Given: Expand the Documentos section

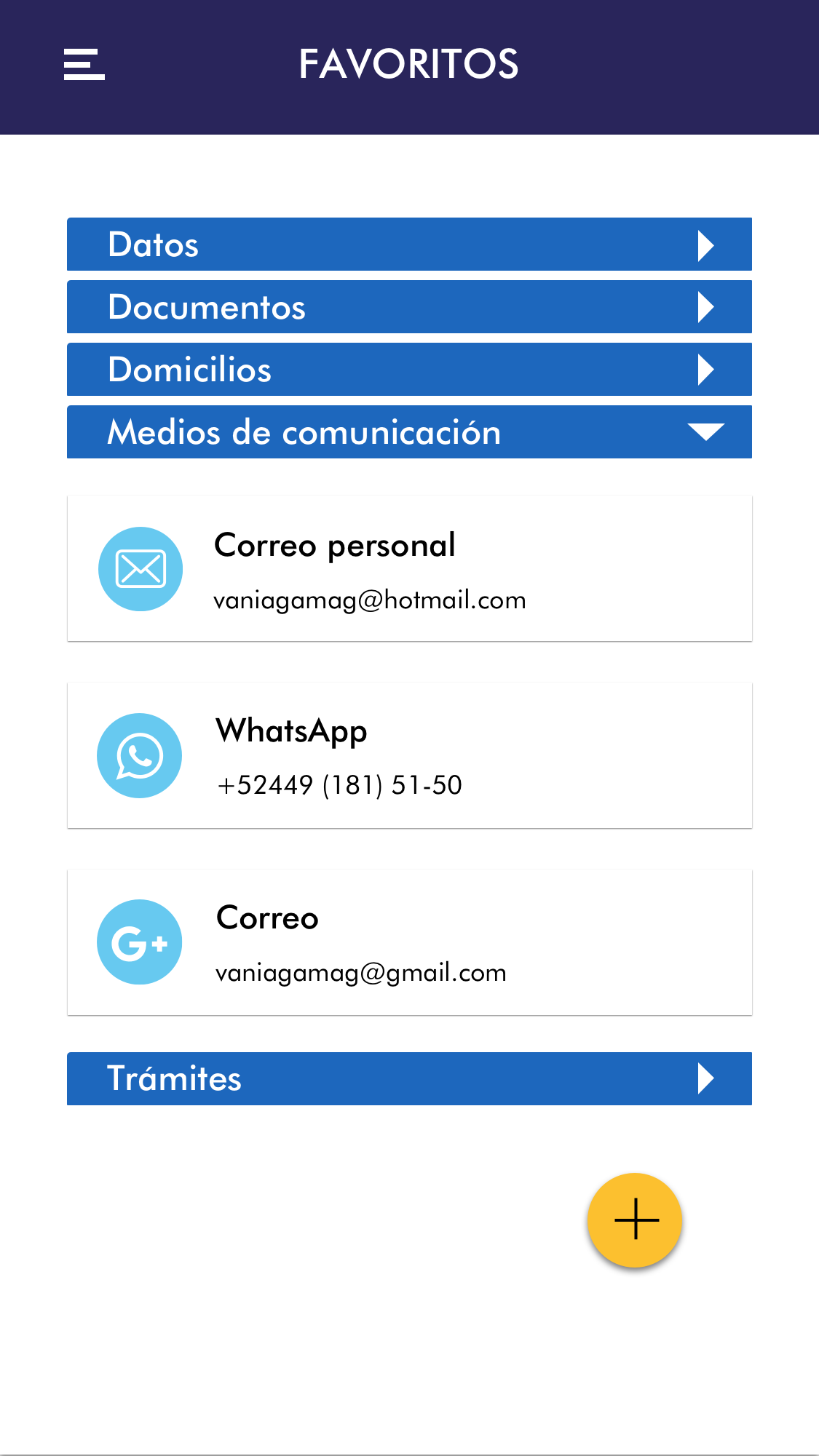Looking at the screenshot, I should [x=409, y=307].
